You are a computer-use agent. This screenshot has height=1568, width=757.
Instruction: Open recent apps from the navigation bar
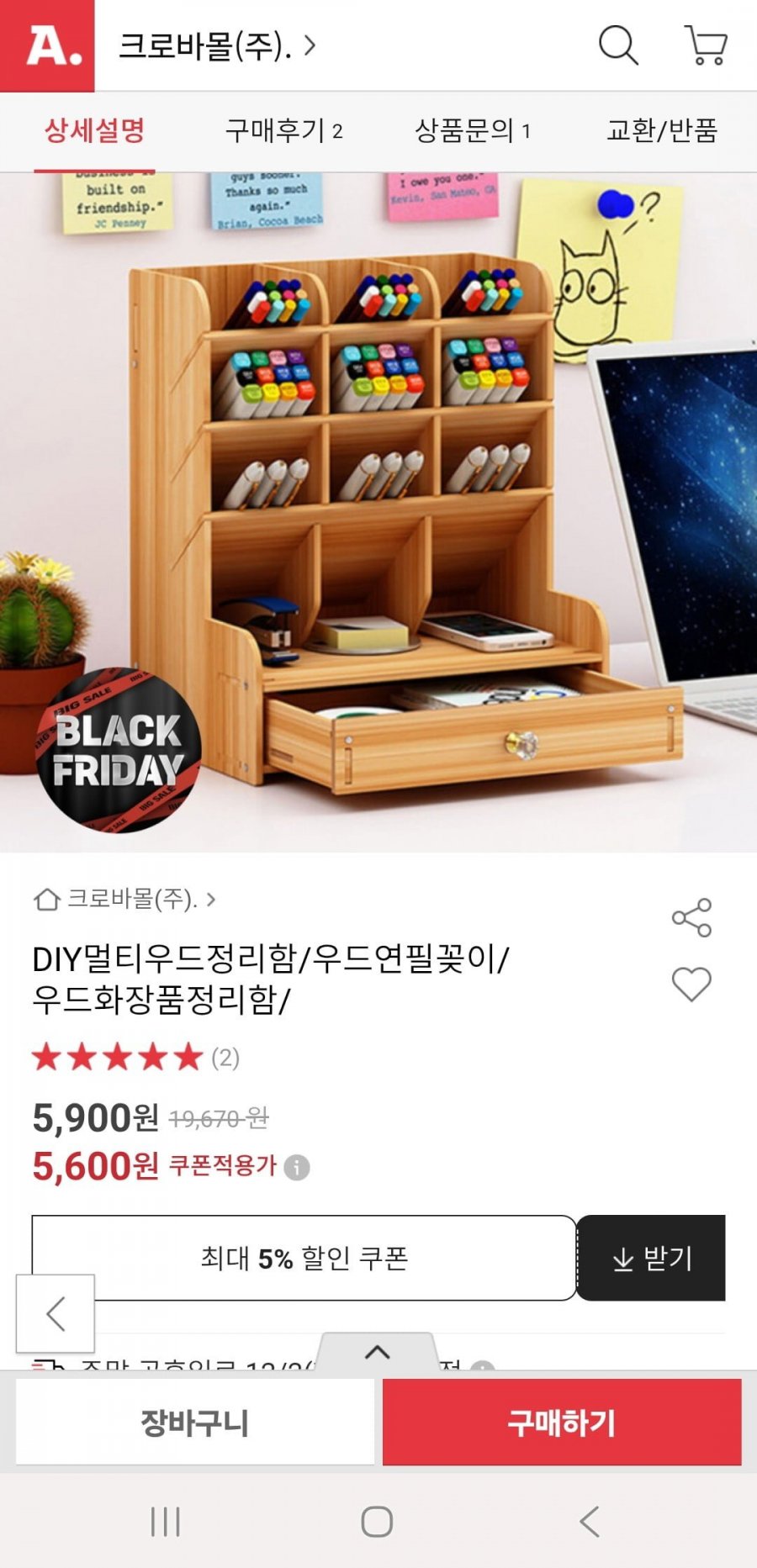tap(165, 1522)
